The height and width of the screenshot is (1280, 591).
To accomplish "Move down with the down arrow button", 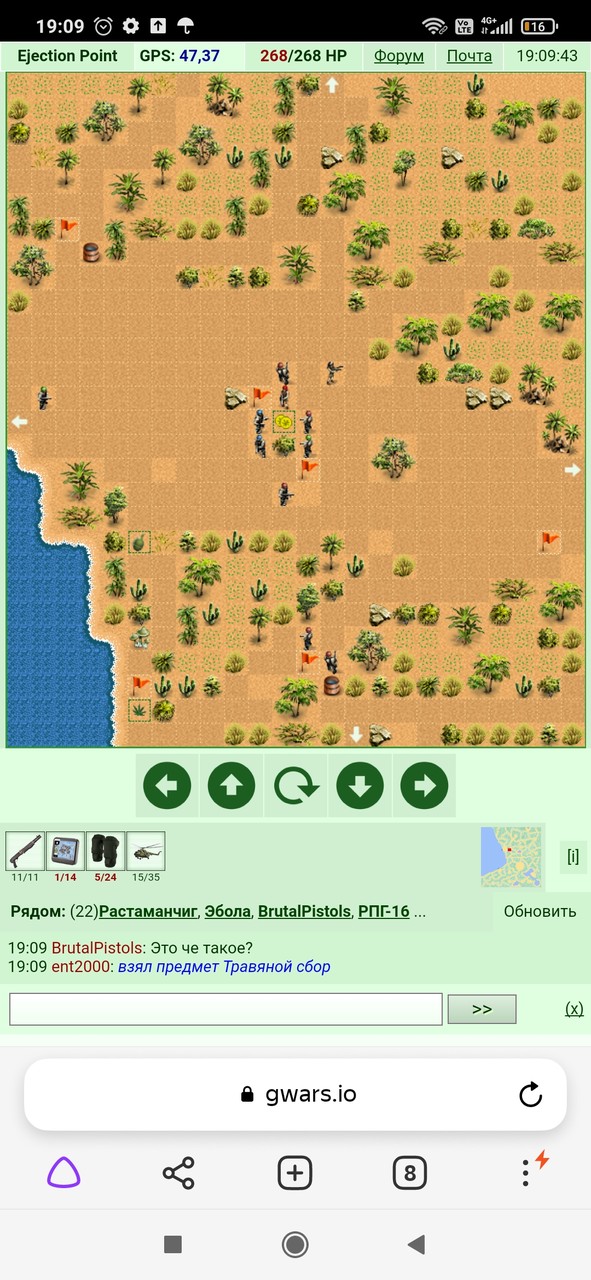I will pos(360,786).
